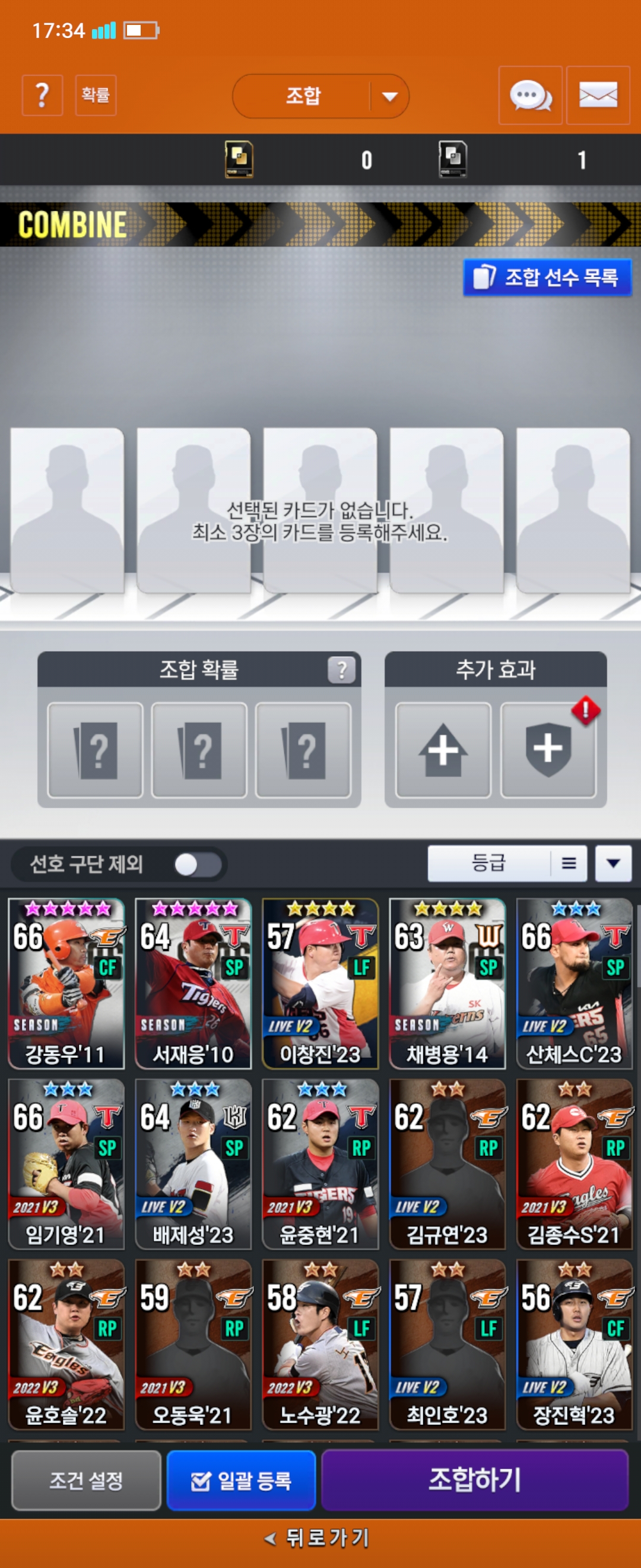
Task: Show help for 조합 확률
Action: [341, 669]
